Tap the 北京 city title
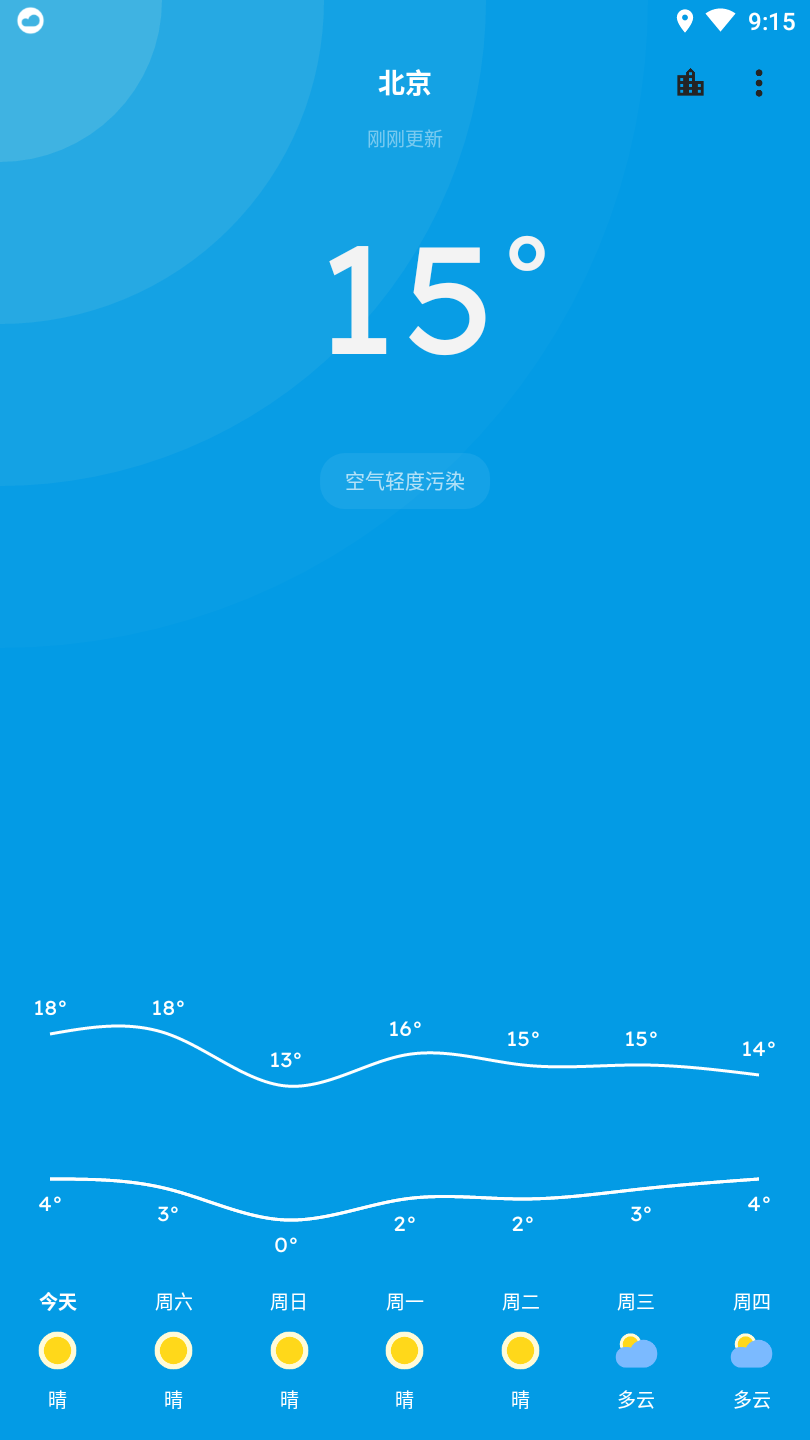Image resolution: width=810 pixels, height=1440 pixels. (x=404, y=83)
